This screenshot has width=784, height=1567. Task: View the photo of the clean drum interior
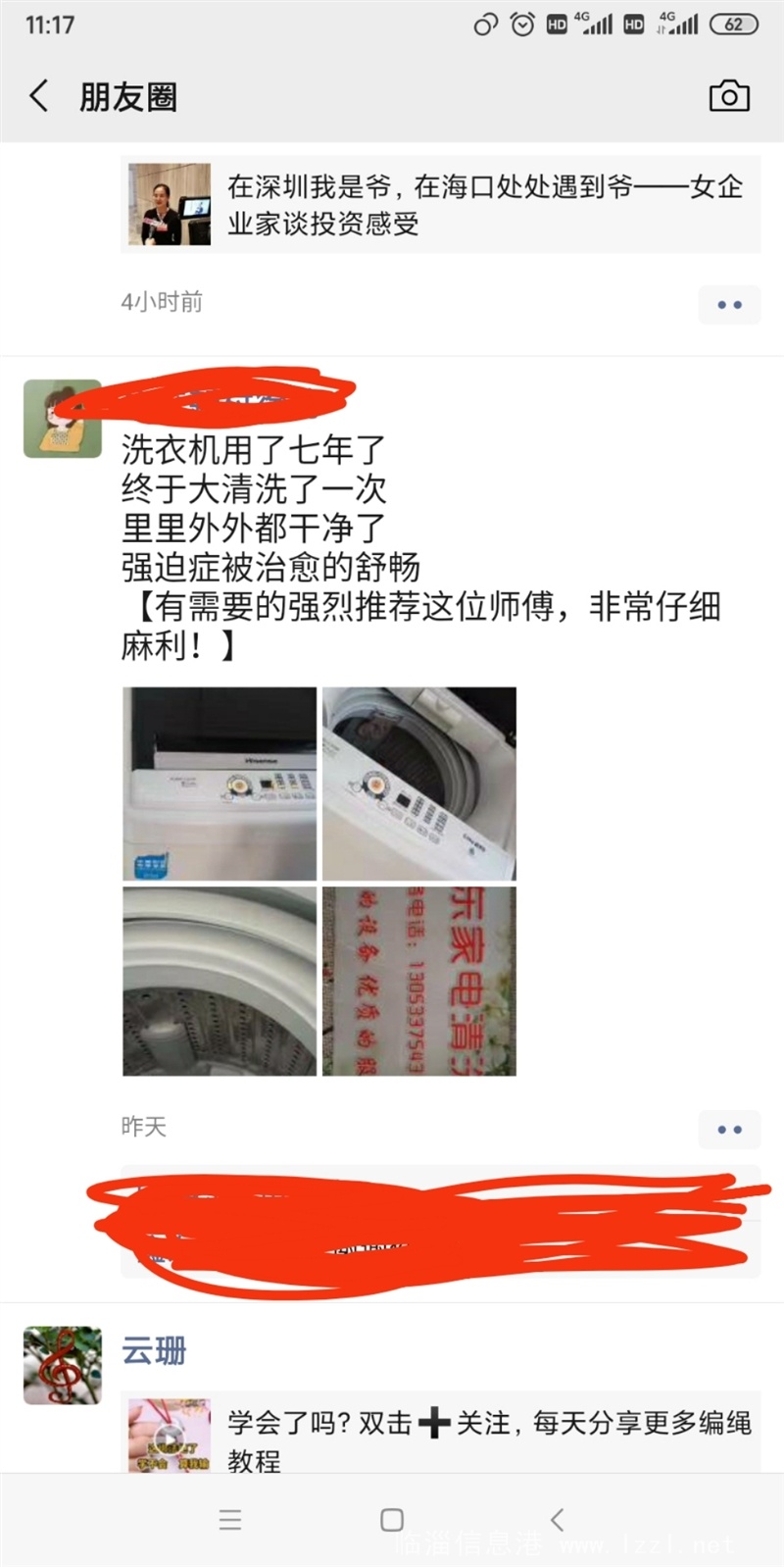pyautogui.click(x=220, y=982)
